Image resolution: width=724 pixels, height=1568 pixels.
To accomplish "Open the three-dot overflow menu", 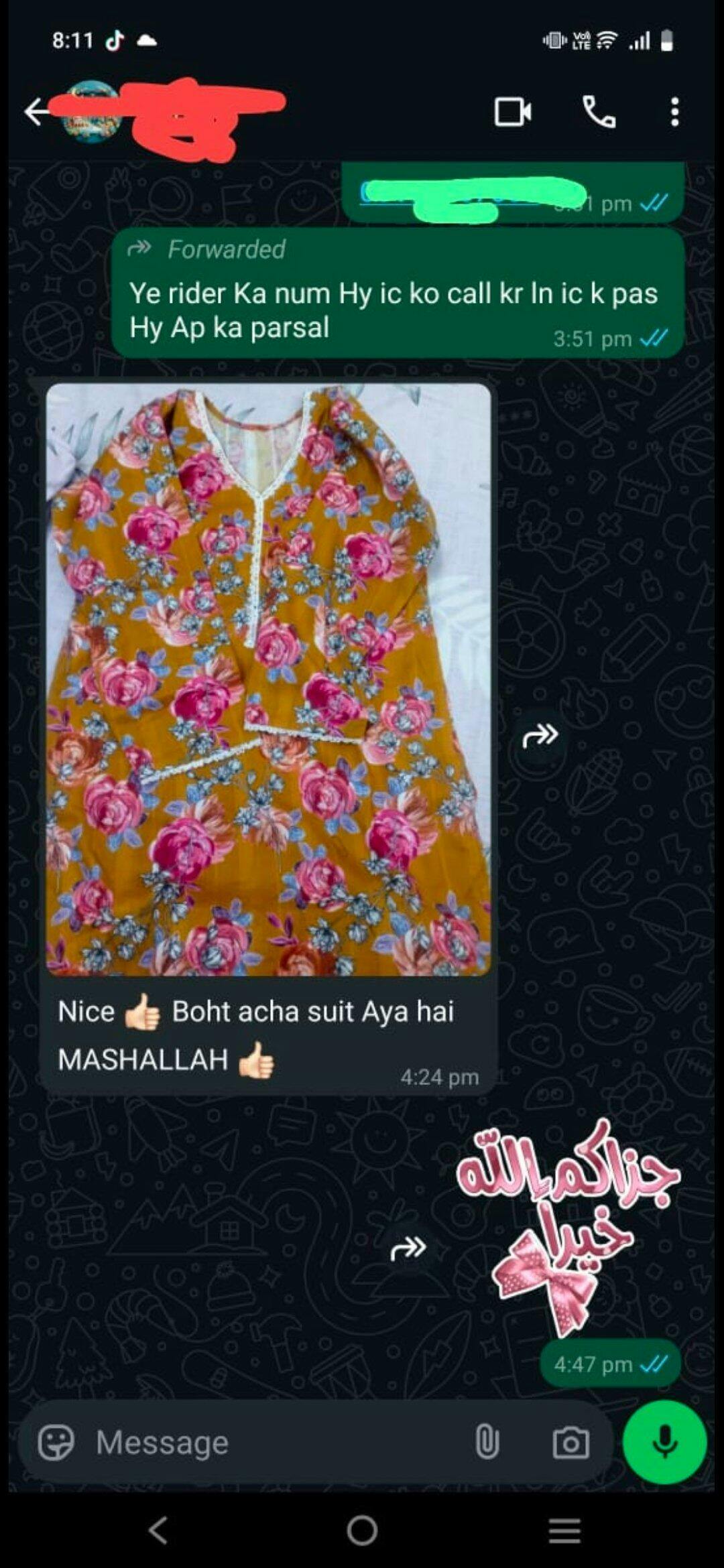I will click(x=674, y=111).
